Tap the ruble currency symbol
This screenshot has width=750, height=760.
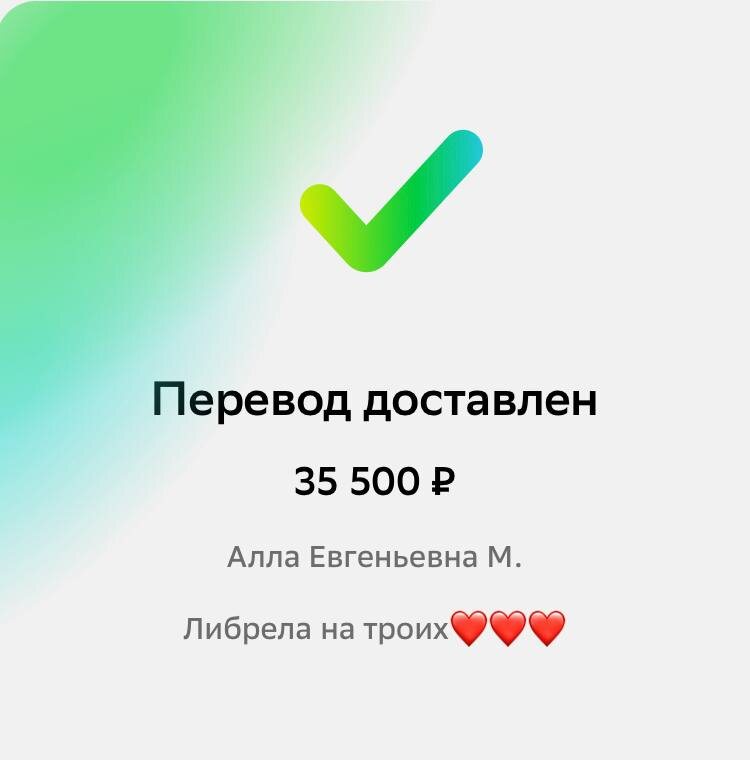pyautogui.click(x=441, y=481)
